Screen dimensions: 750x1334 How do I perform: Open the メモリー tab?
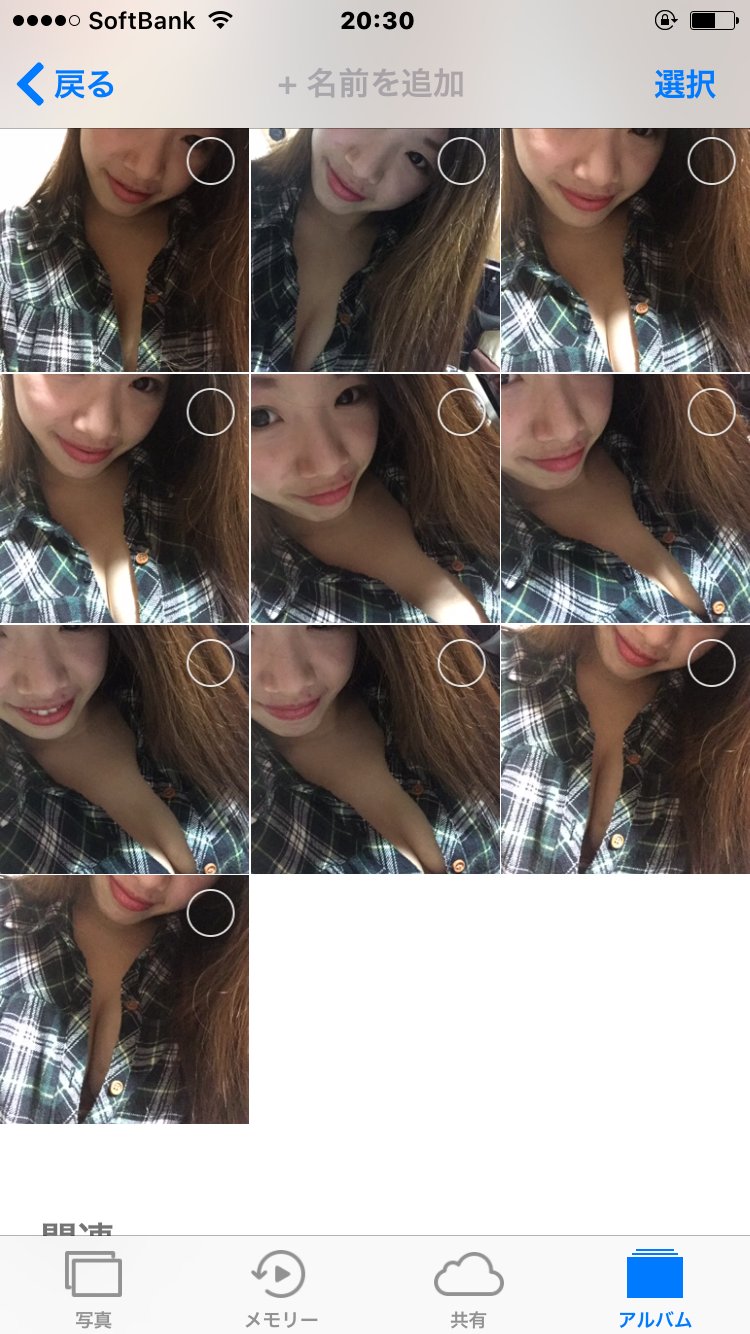click(281, 1288)
